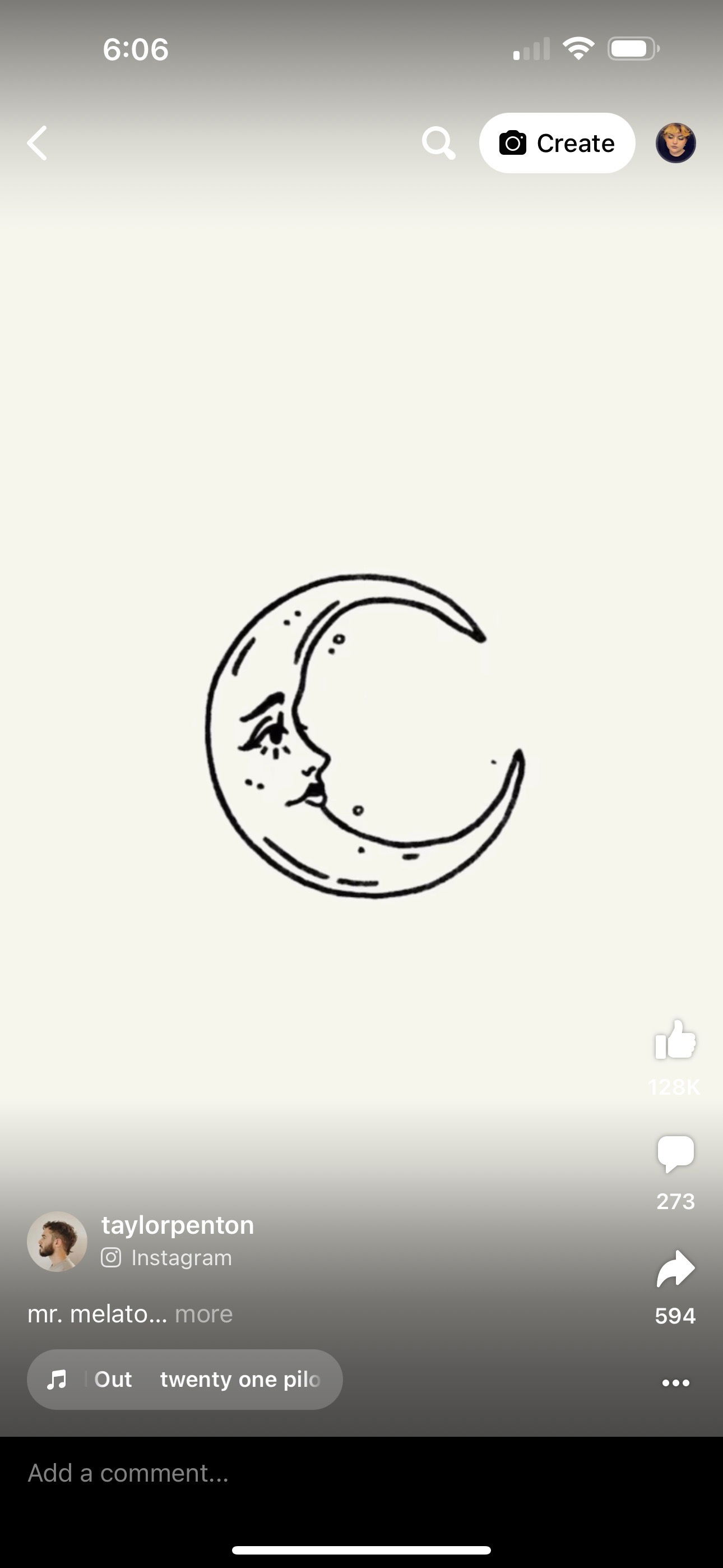Image resolution: width=723 pixels, height=1568 pixels.
Task: Share this video via arrow icon
Action: 675,1269
